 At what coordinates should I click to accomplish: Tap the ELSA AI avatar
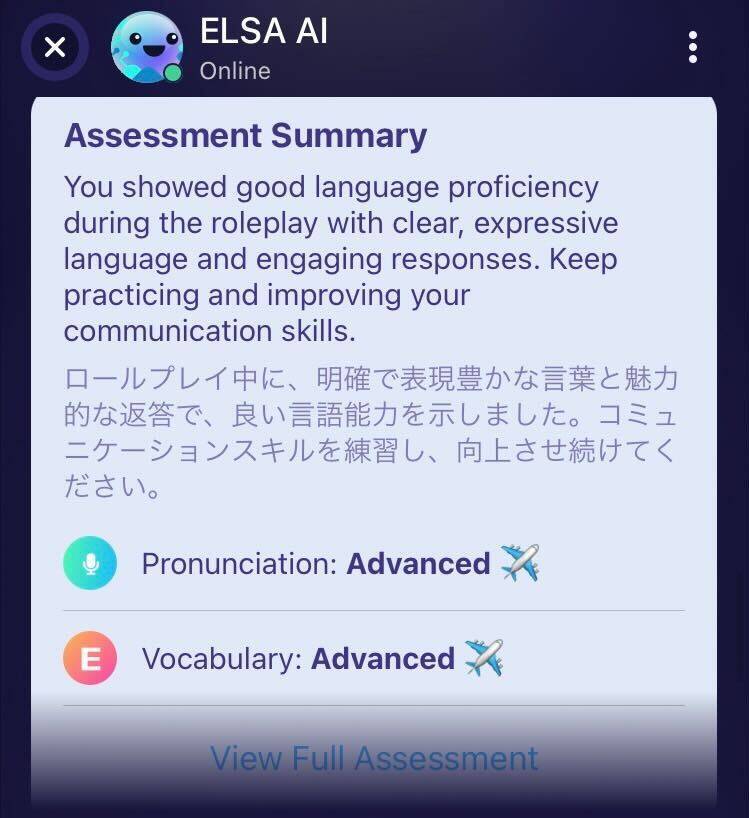point(147,48)
